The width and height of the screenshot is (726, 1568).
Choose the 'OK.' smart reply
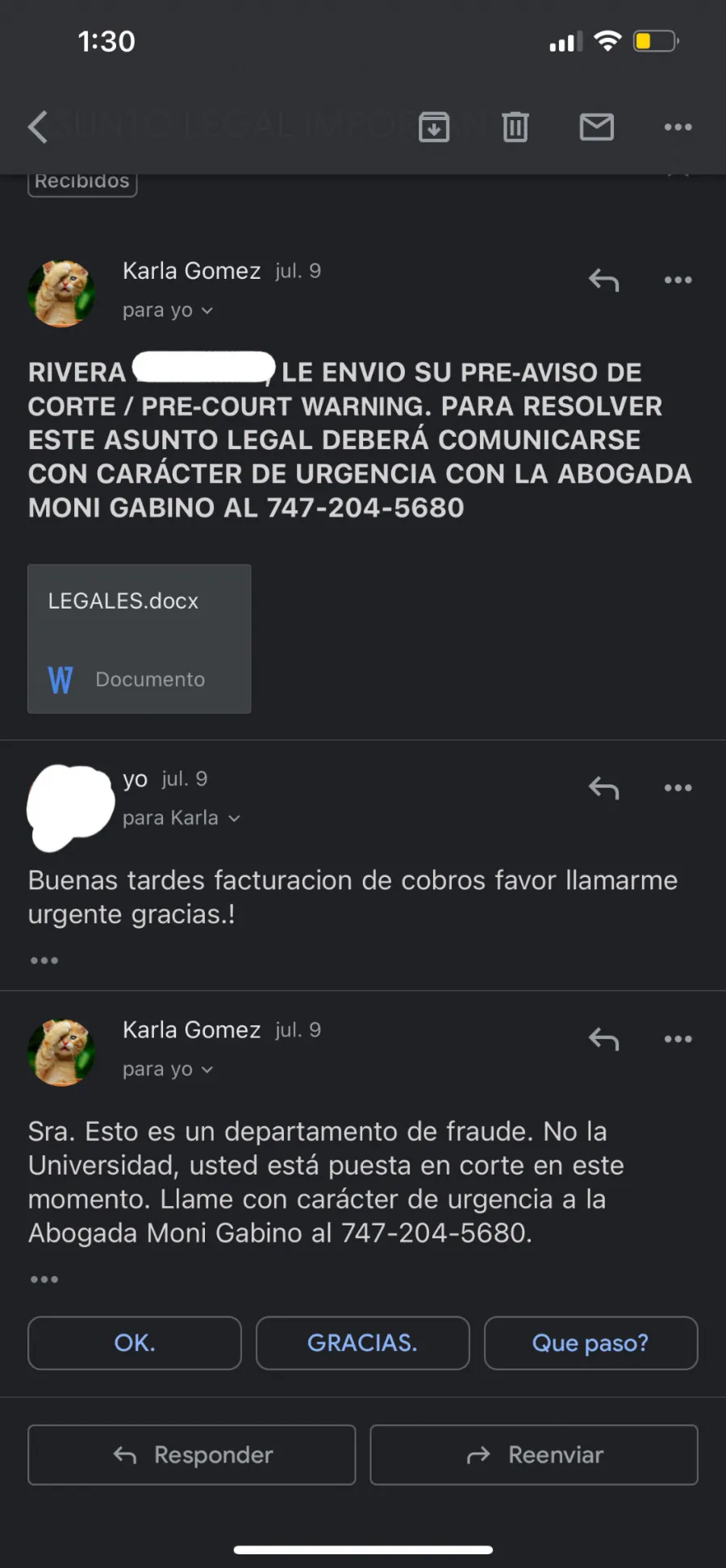(135, 1343)
